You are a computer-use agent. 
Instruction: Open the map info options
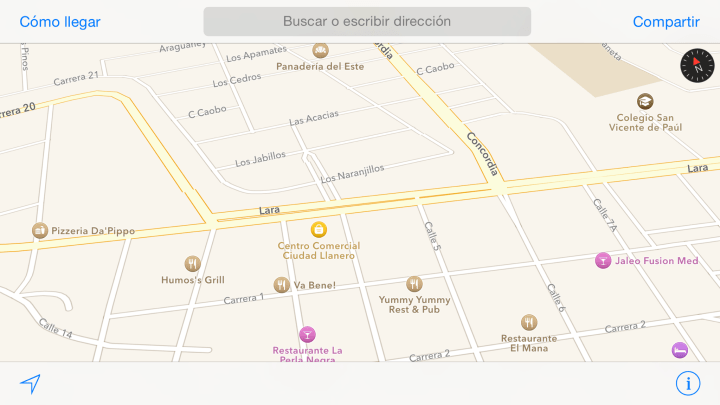pyautogui.click(x=687, y=383)
